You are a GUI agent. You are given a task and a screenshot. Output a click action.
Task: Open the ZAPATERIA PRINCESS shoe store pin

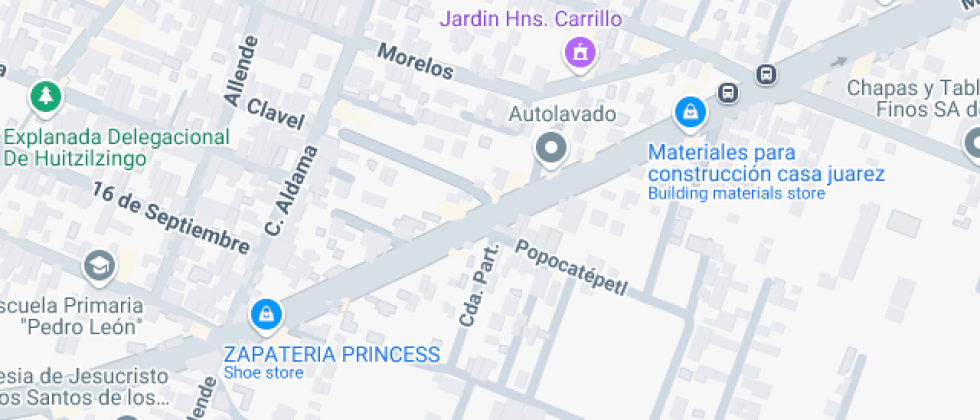pos(267,314)
